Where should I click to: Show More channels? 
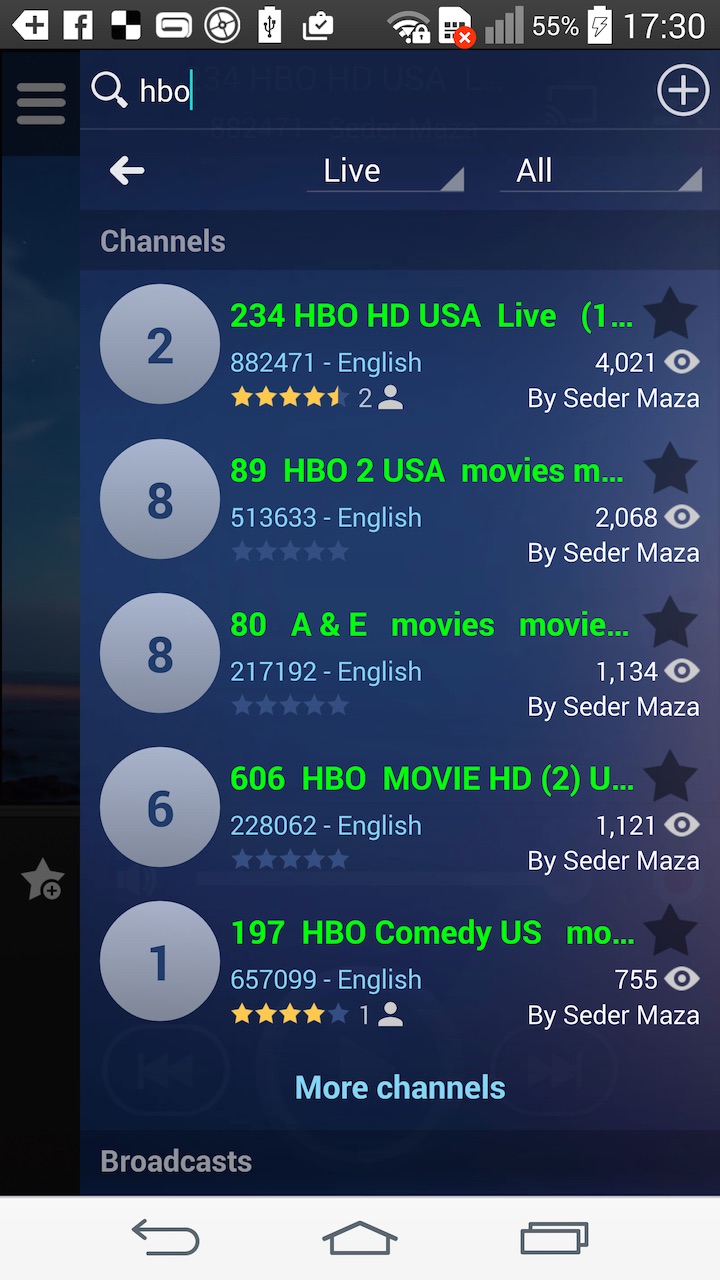click(x=400, y=1088)
